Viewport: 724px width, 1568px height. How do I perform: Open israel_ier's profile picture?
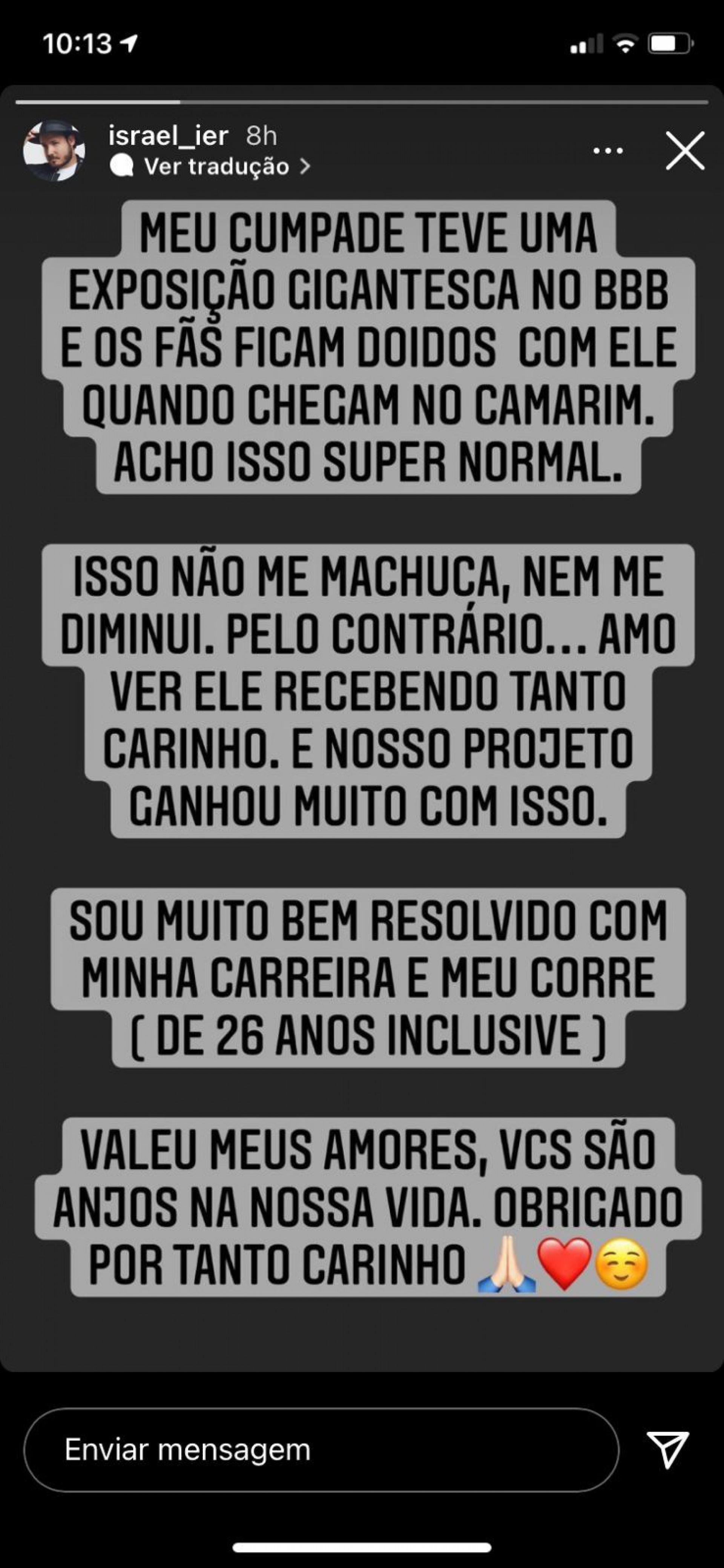point(54,151)
